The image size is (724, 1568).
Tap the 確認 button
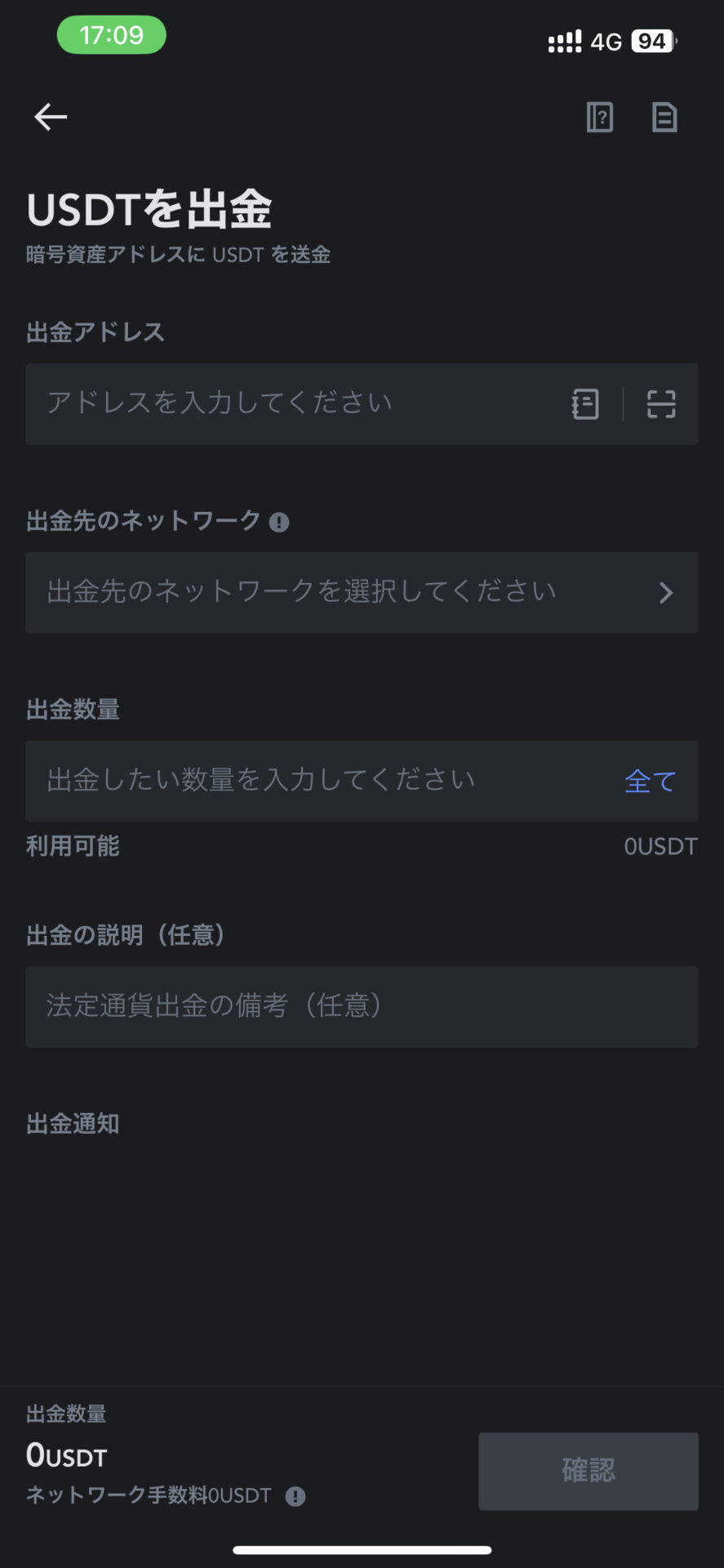point(589,1471)
